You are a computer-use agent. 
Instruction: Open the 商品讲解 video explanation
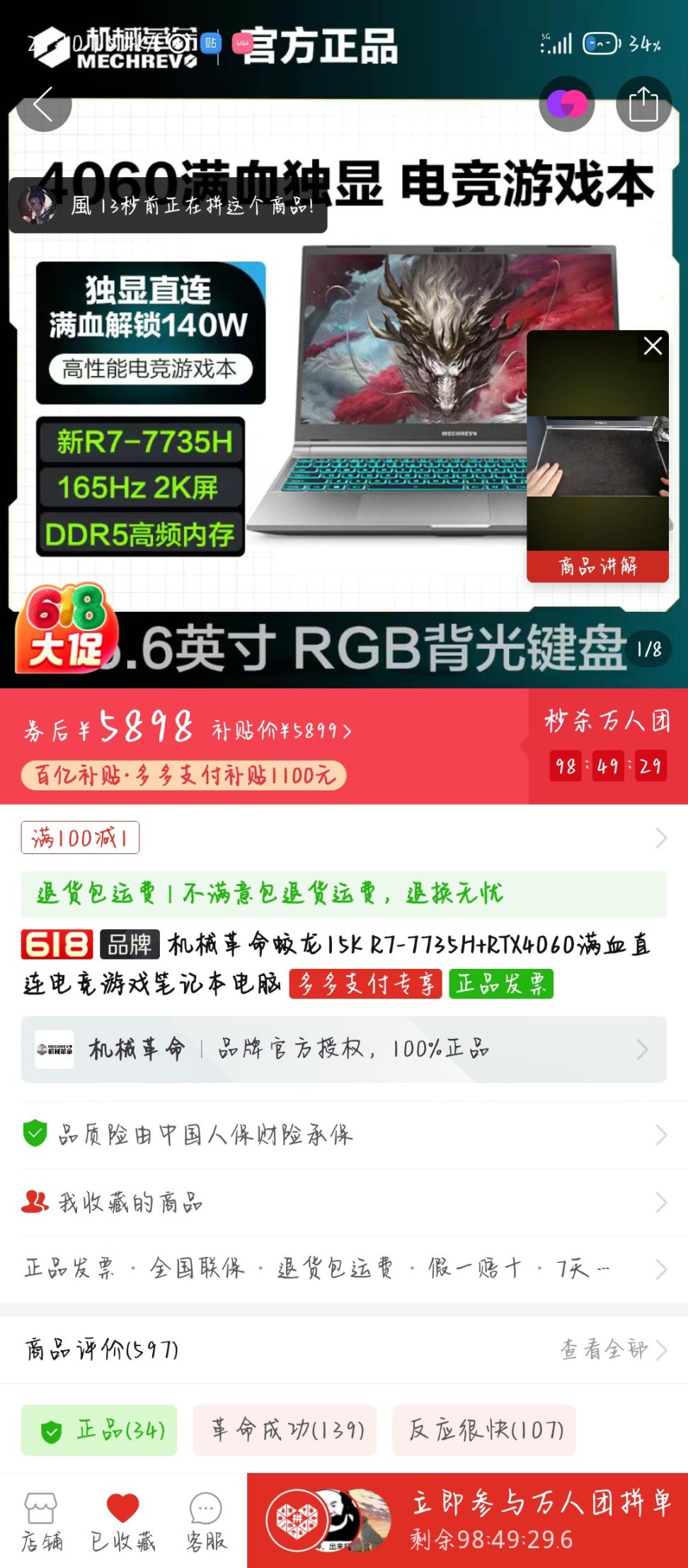[x=597, y=565]
